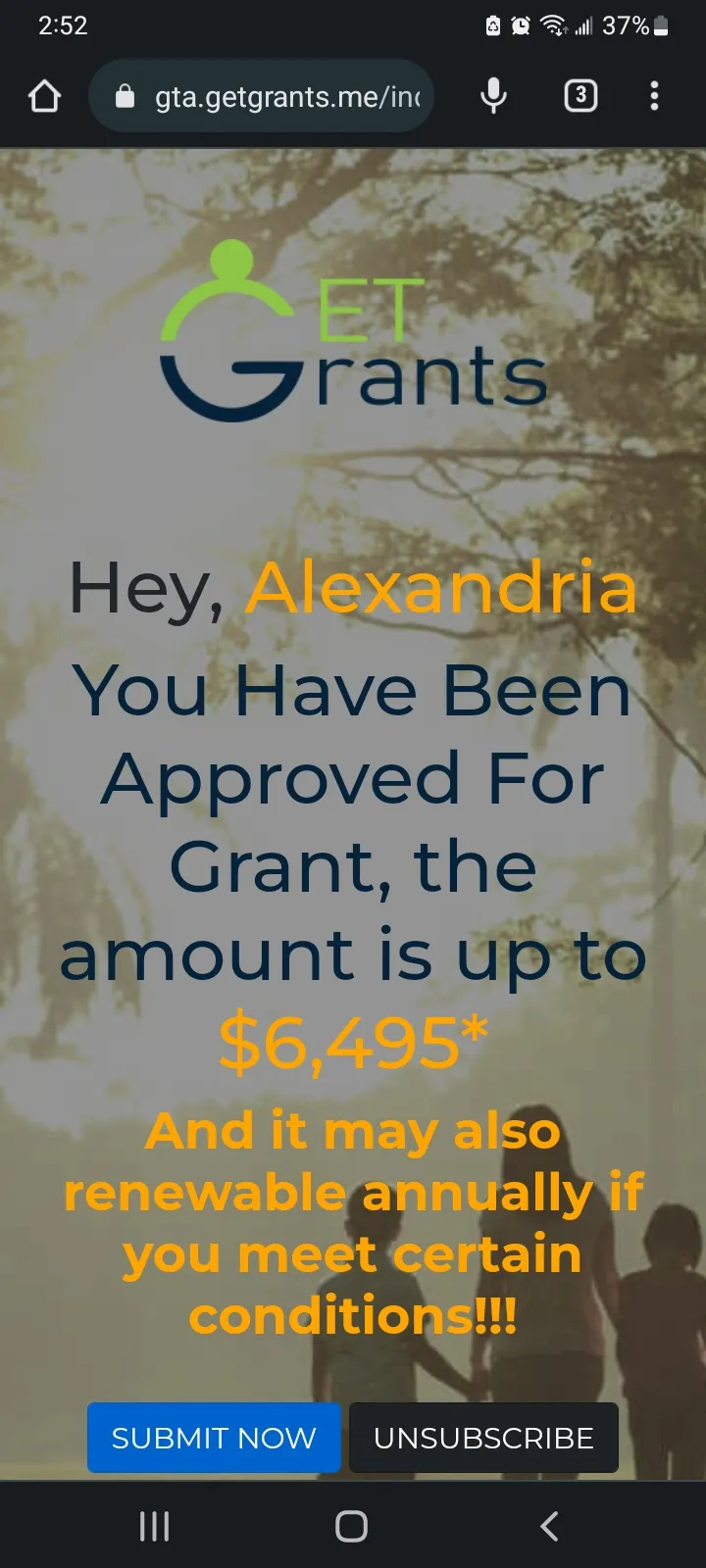The width and height of the screenshot is (706, 1568).
Task: Open the address bar with gta.getgrants.me URL
Action: pyautogui.click(x=261, y=96)
